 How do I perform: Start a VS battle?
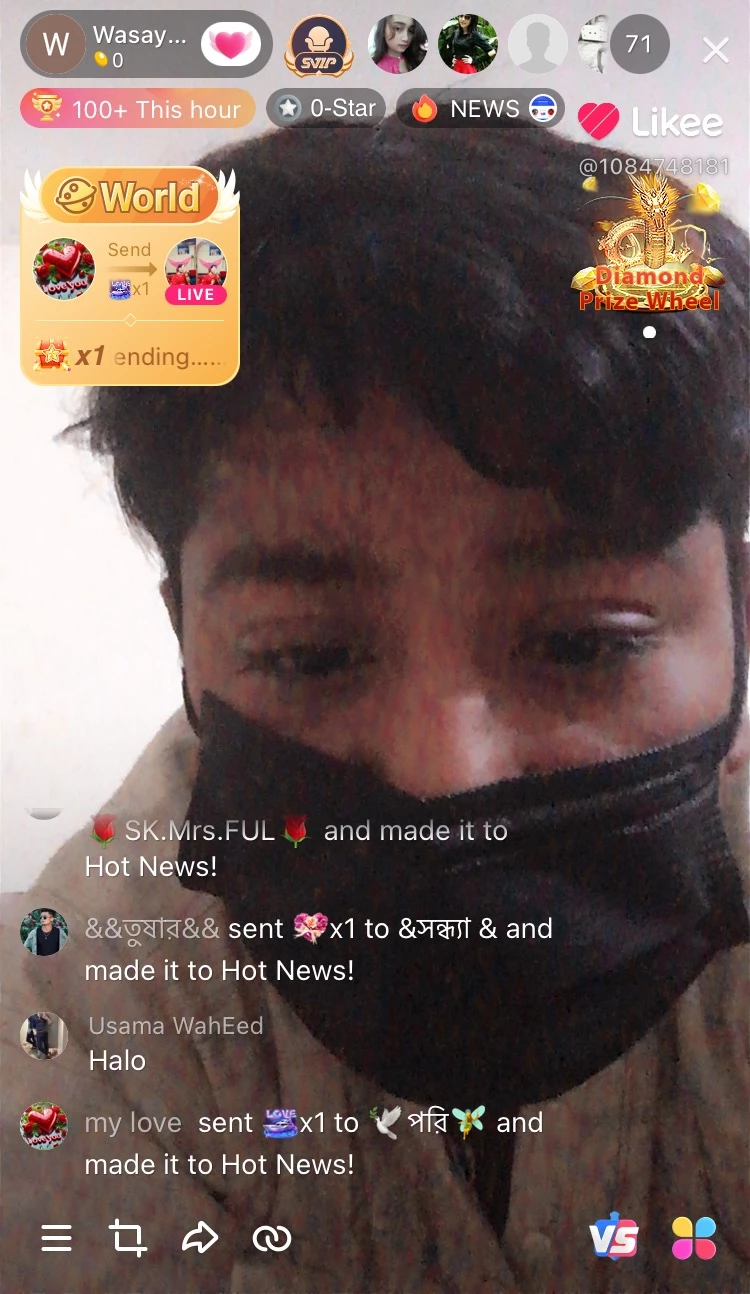coord(614,1238)
